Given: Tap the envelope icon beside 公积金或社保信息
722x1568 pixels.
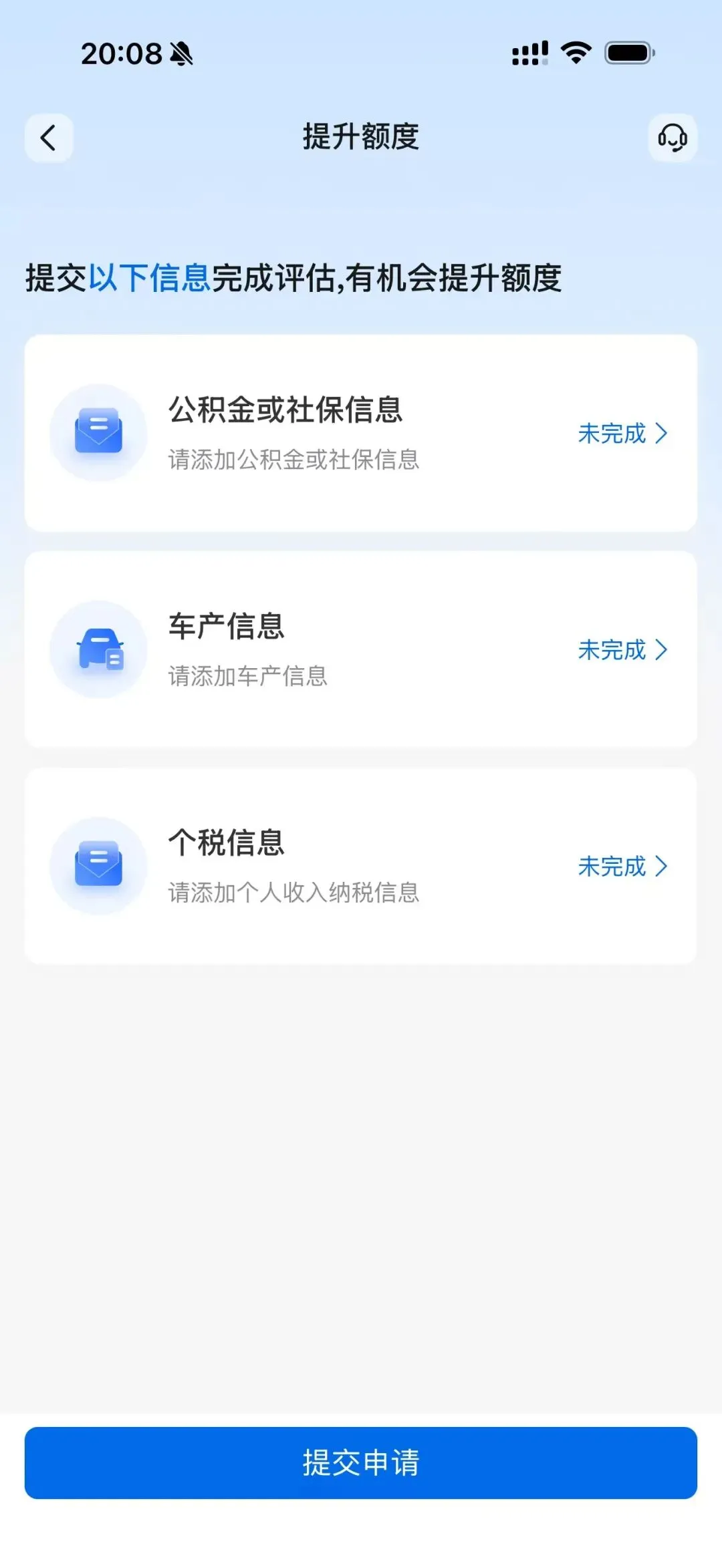Looking at the screenshot, I should click(98, 433).
